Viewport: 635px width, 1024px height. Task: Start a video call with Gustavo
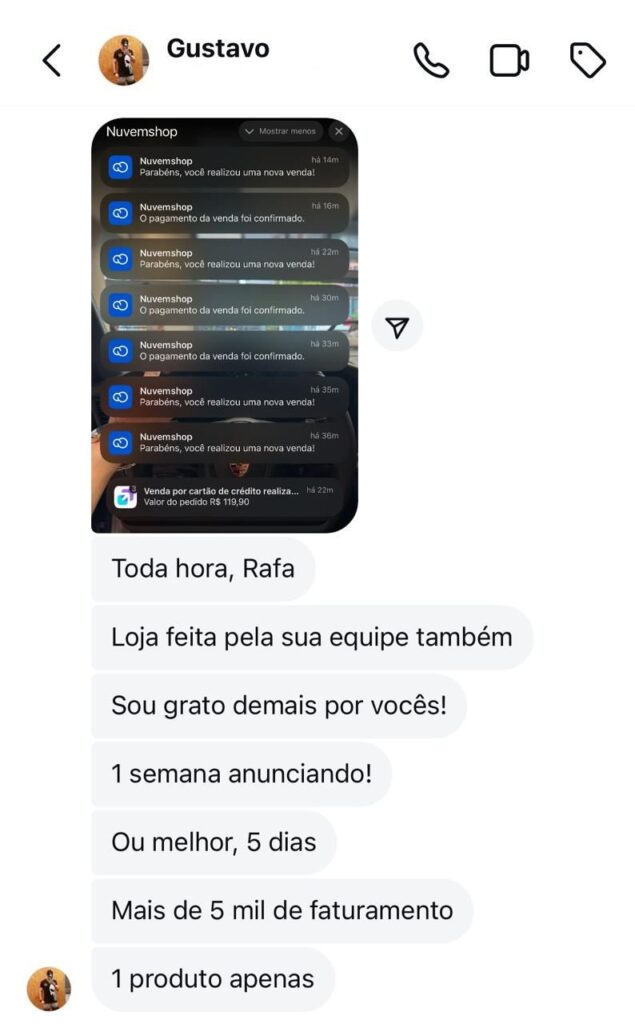coord(510,61)
